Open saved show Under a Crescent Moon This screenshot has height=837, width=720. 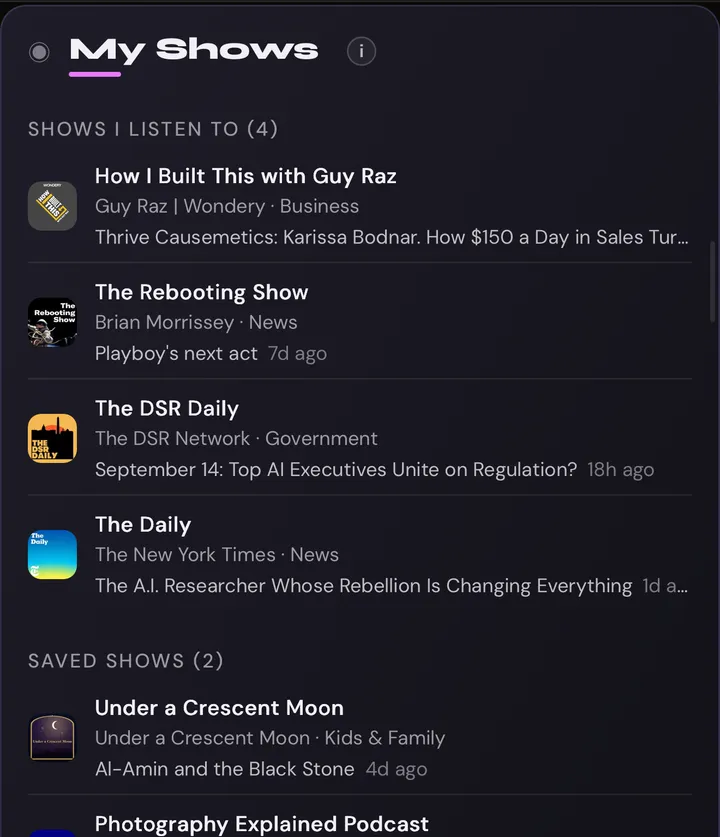pos(360,738)
